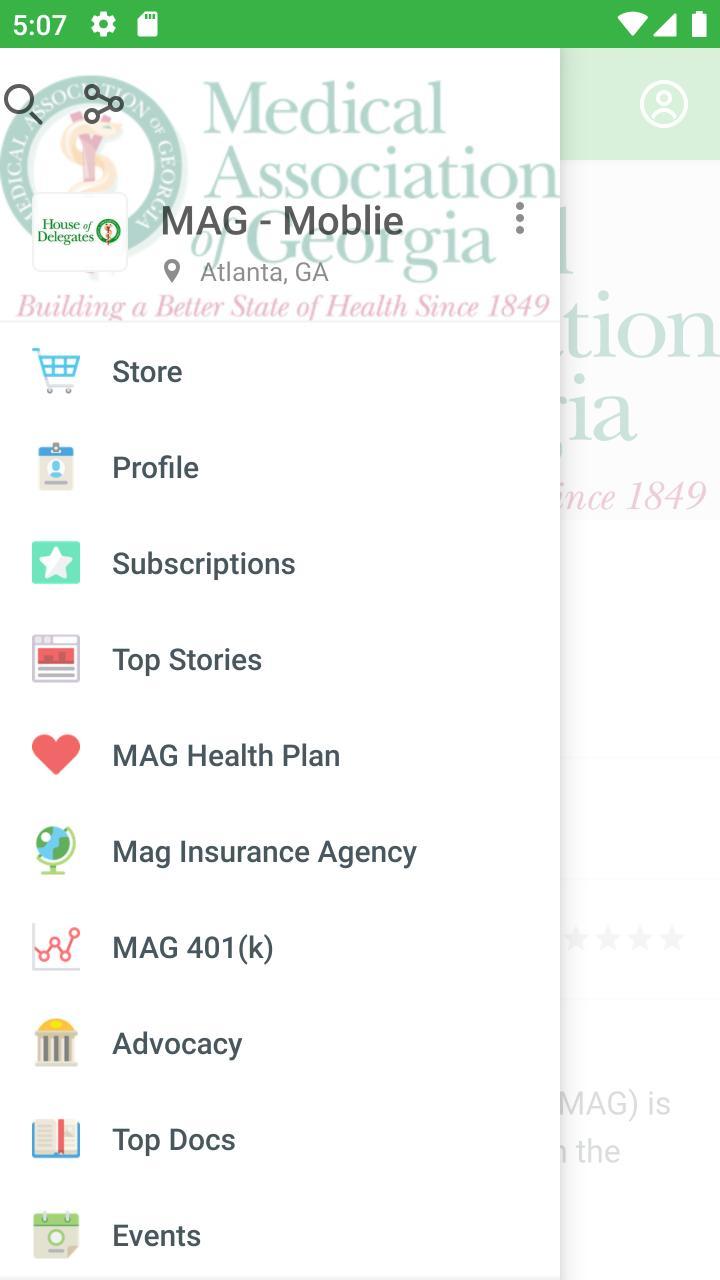Tap the MAG 401(k) chart icon
Image resolution: width=720 pixels, height=1280 pixels.
(55, 946)
